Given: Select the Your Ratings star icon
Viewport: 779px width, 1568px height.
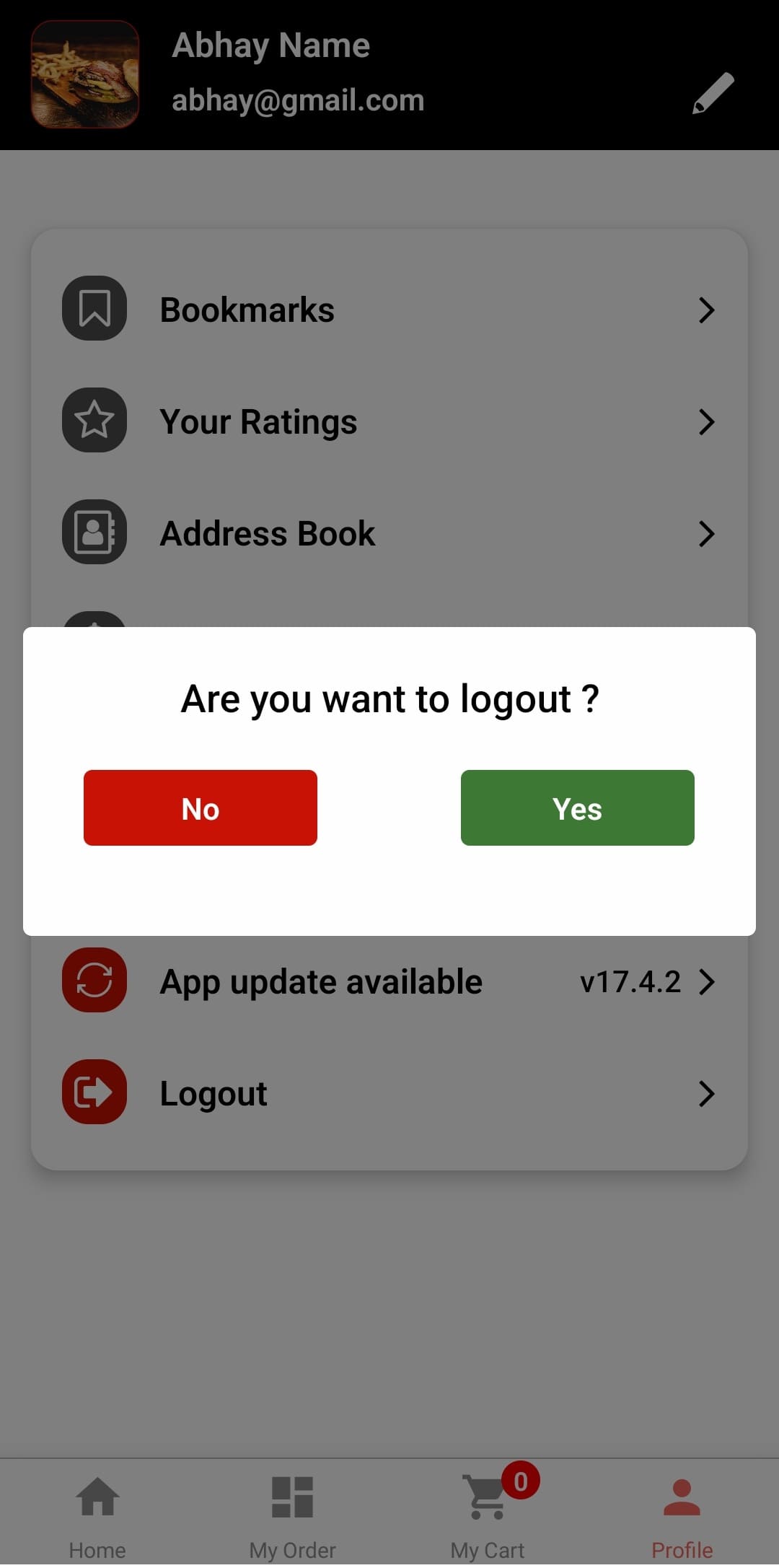Looking at the screenshot, I should (x=94, y=421).
